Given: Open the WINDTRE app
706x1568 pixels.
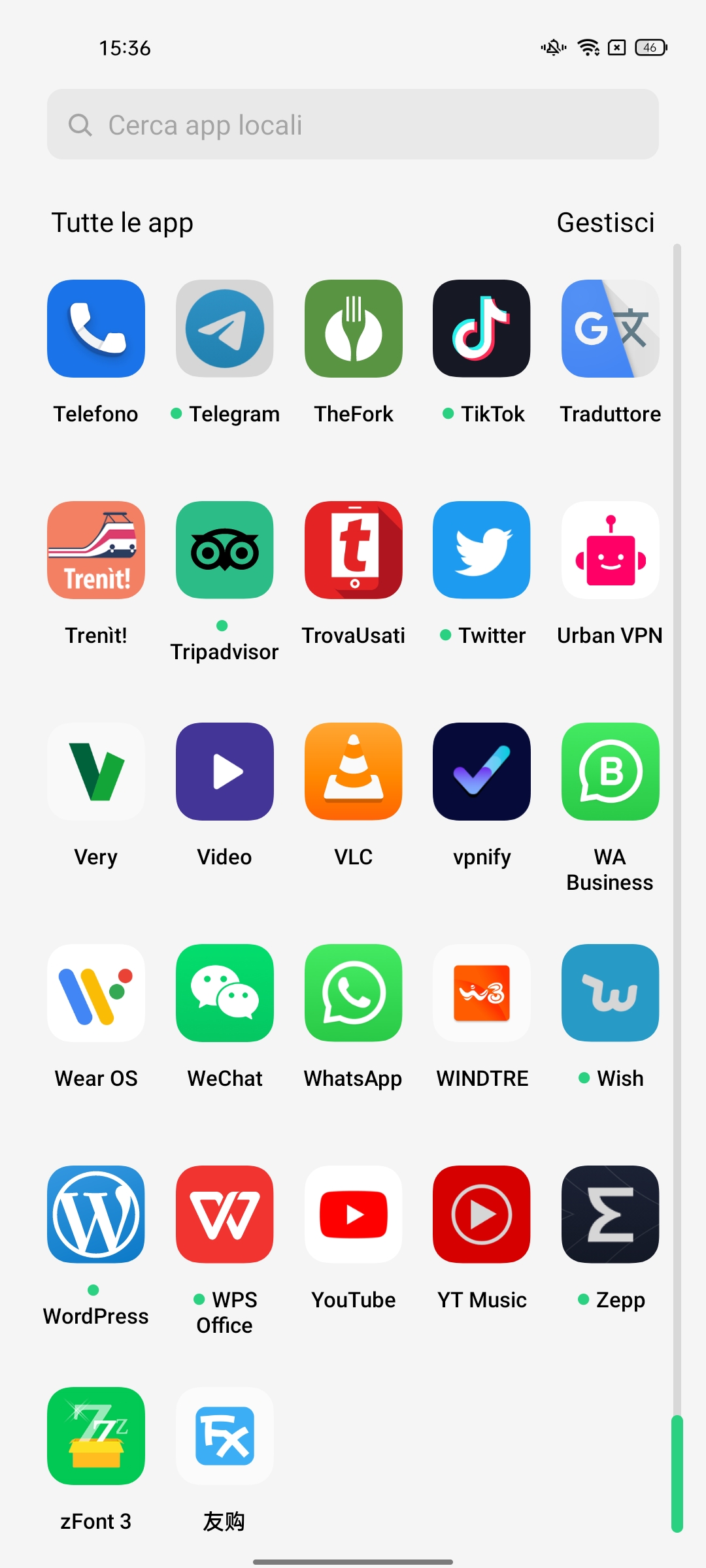Looking at the screenshot, I should pos(482,993).
